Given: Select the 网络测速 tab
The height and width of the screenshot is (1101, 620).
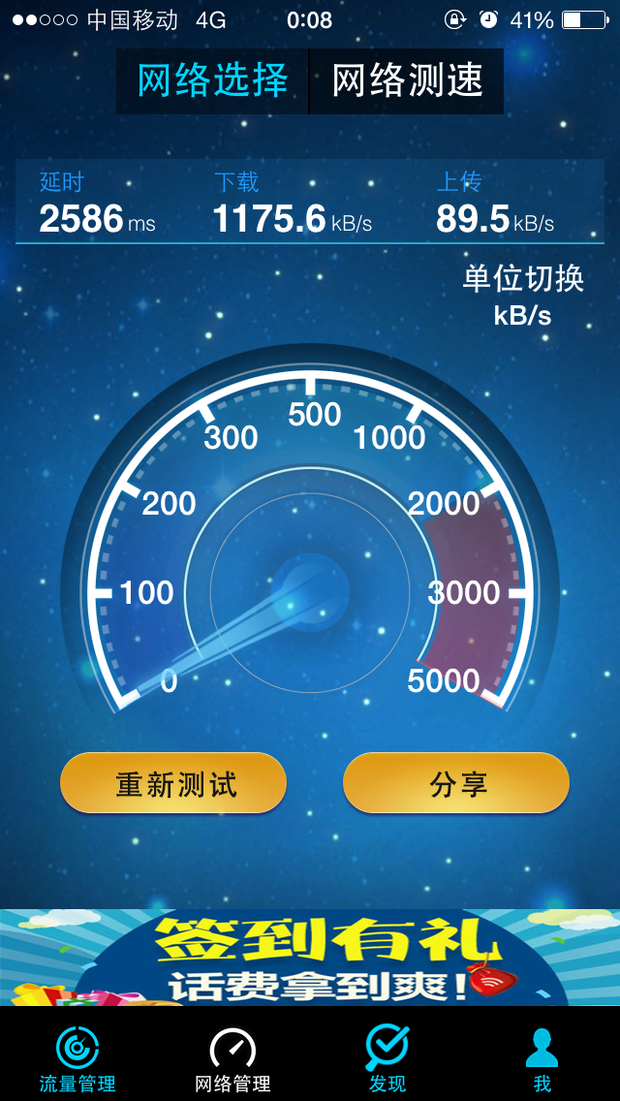Looking at the screenshot, I should (407, 81).
